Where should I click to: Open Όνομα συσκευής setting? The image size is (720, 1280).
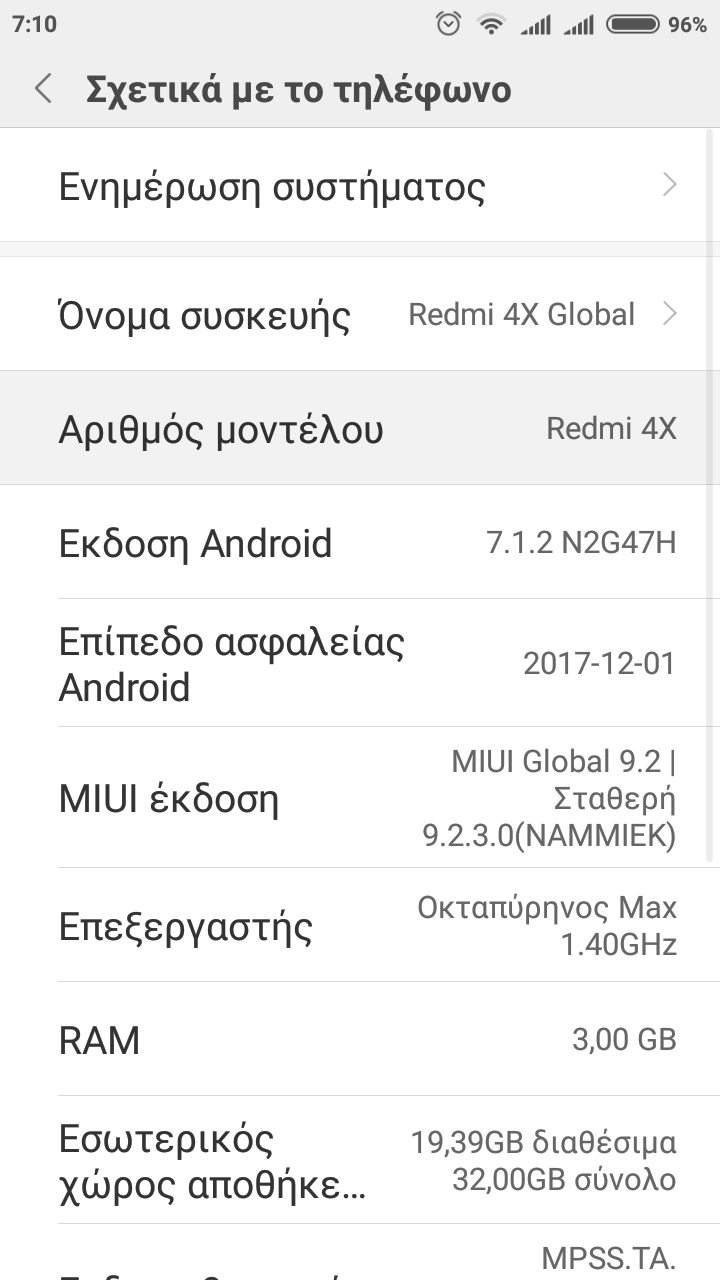tap(360, 315)
